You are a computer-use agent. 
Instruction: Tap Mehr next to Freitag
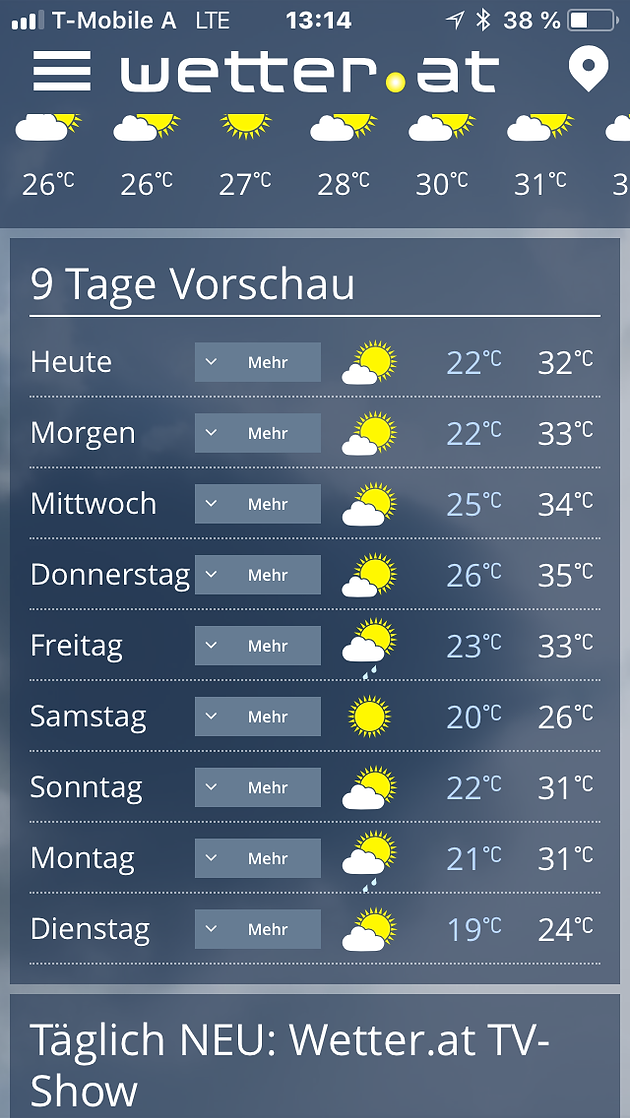pyautogui.click(x=258, y=646)
